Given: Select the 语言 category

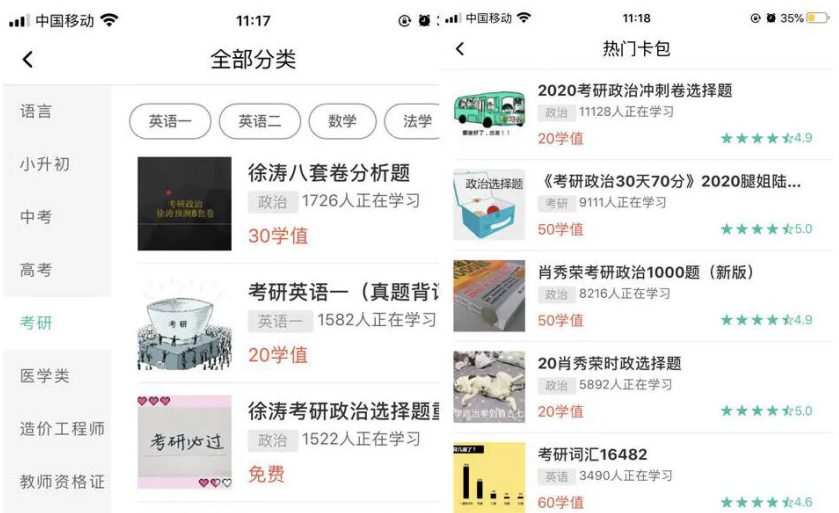Looking at the screenshot, I should pos(36,111).
